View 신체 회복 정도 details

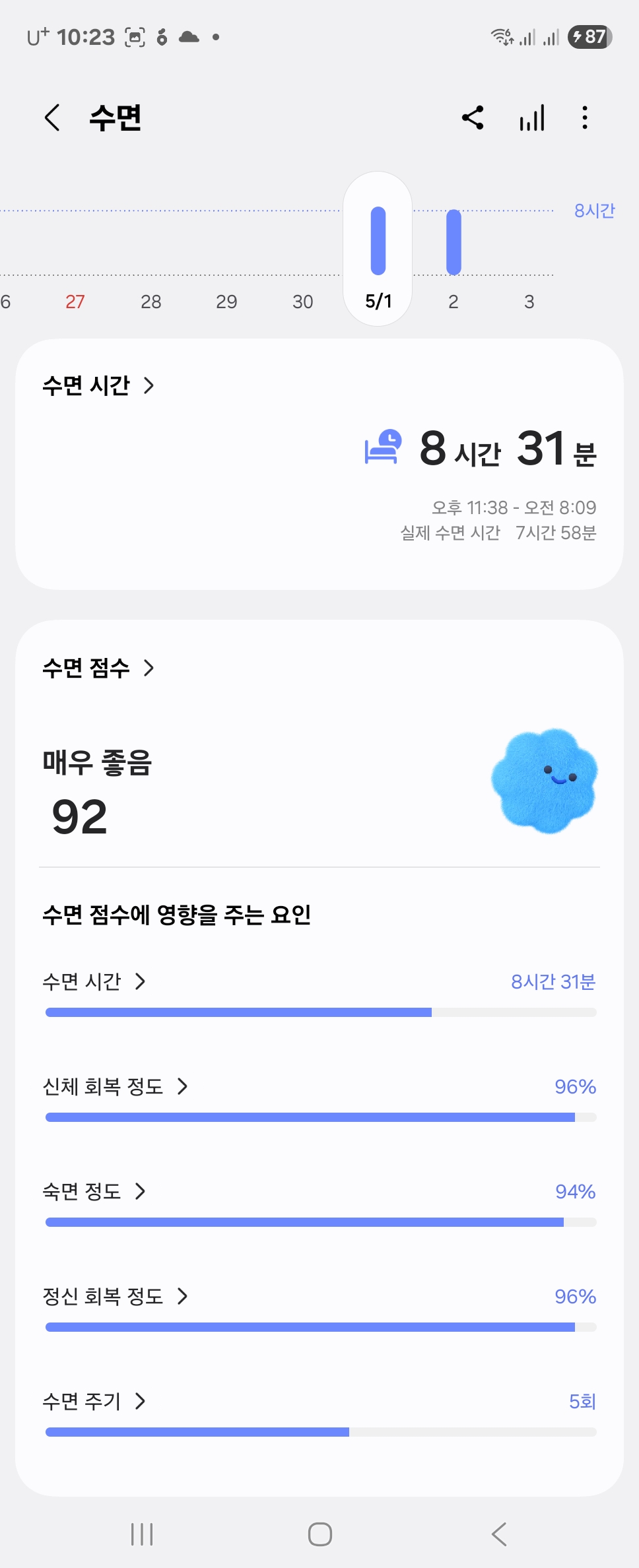[115, 1087]
